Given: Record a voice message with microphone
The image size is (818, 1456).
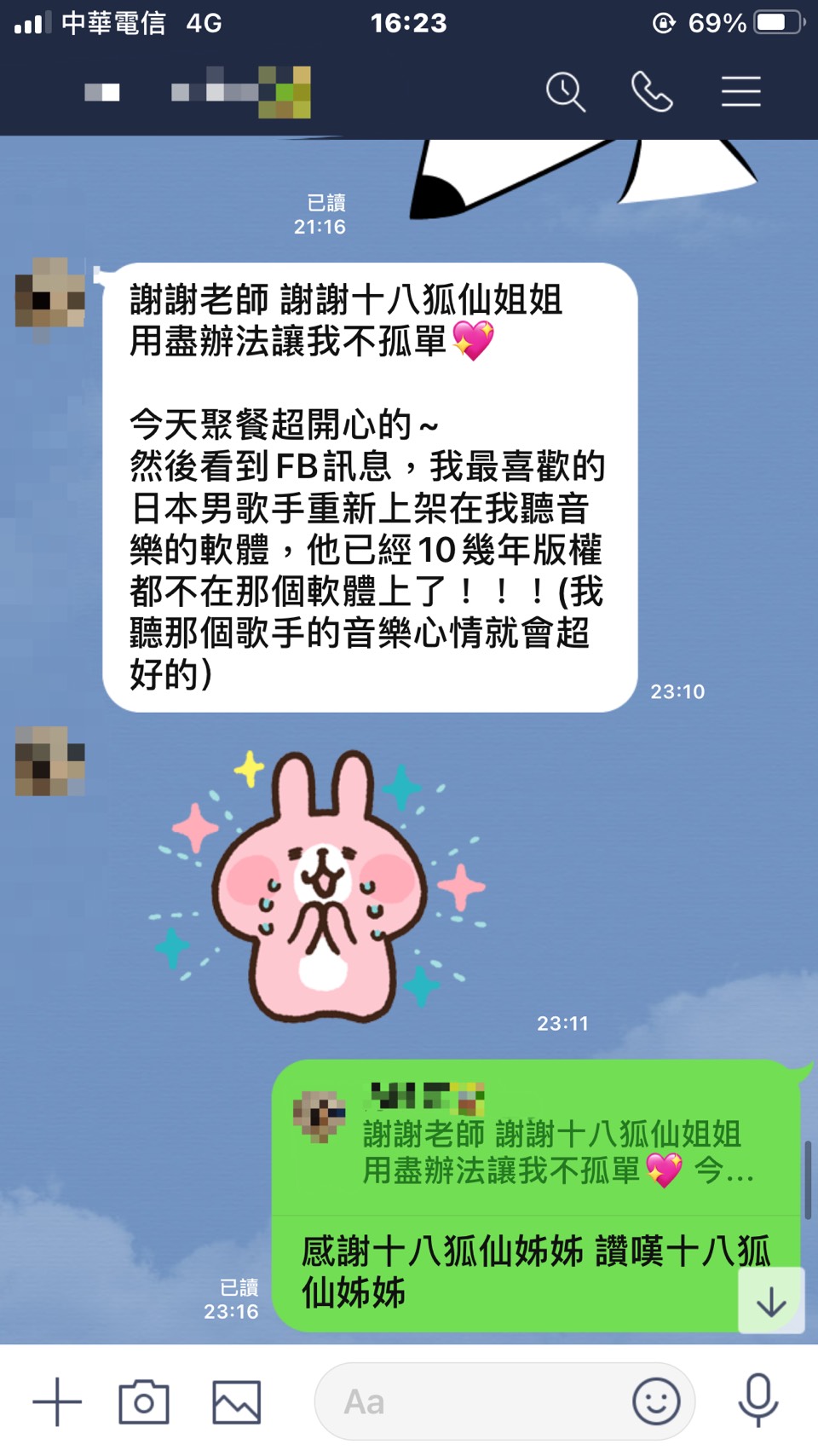Looking at the screenshot, I should point(758,1400).
